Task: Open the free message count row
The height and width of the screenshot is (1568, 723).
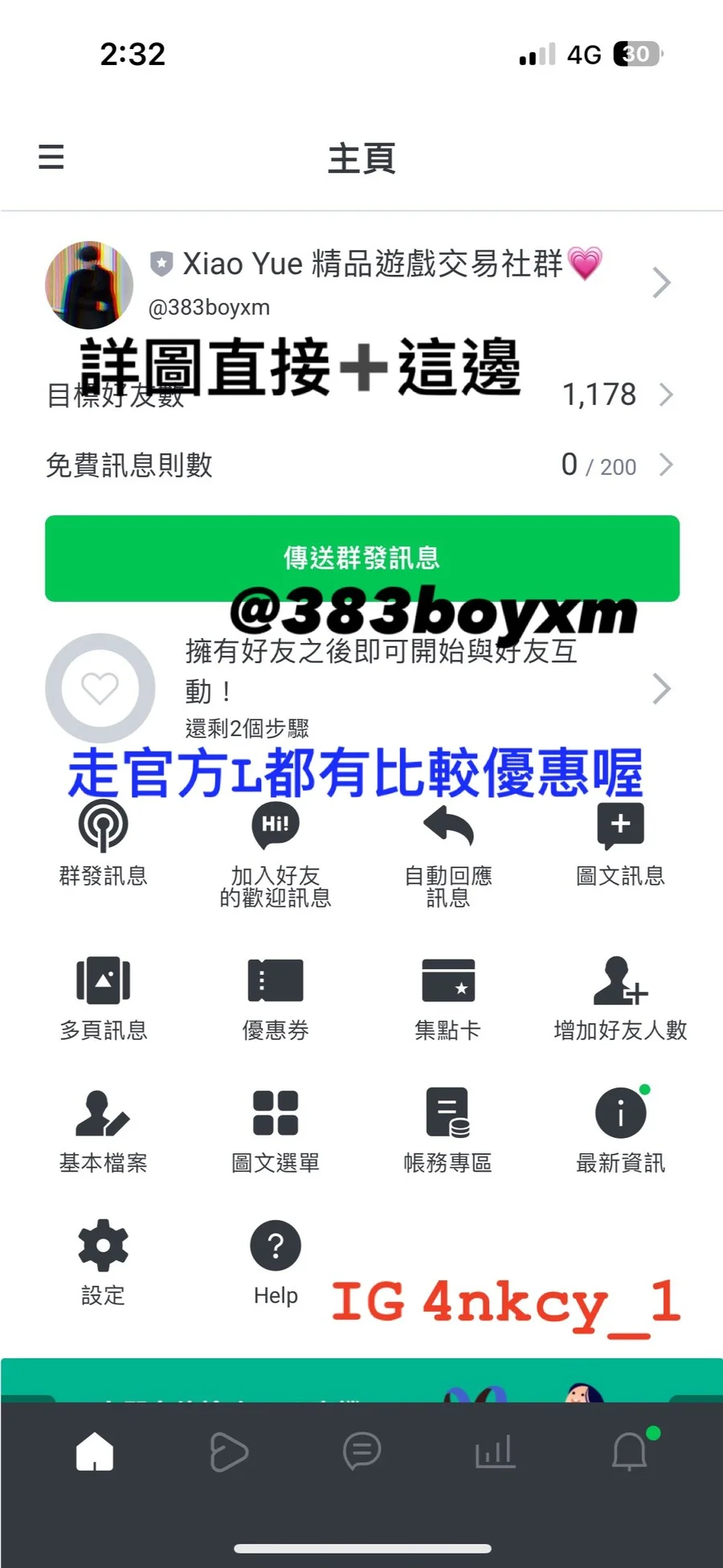Action: click(361, 465)
